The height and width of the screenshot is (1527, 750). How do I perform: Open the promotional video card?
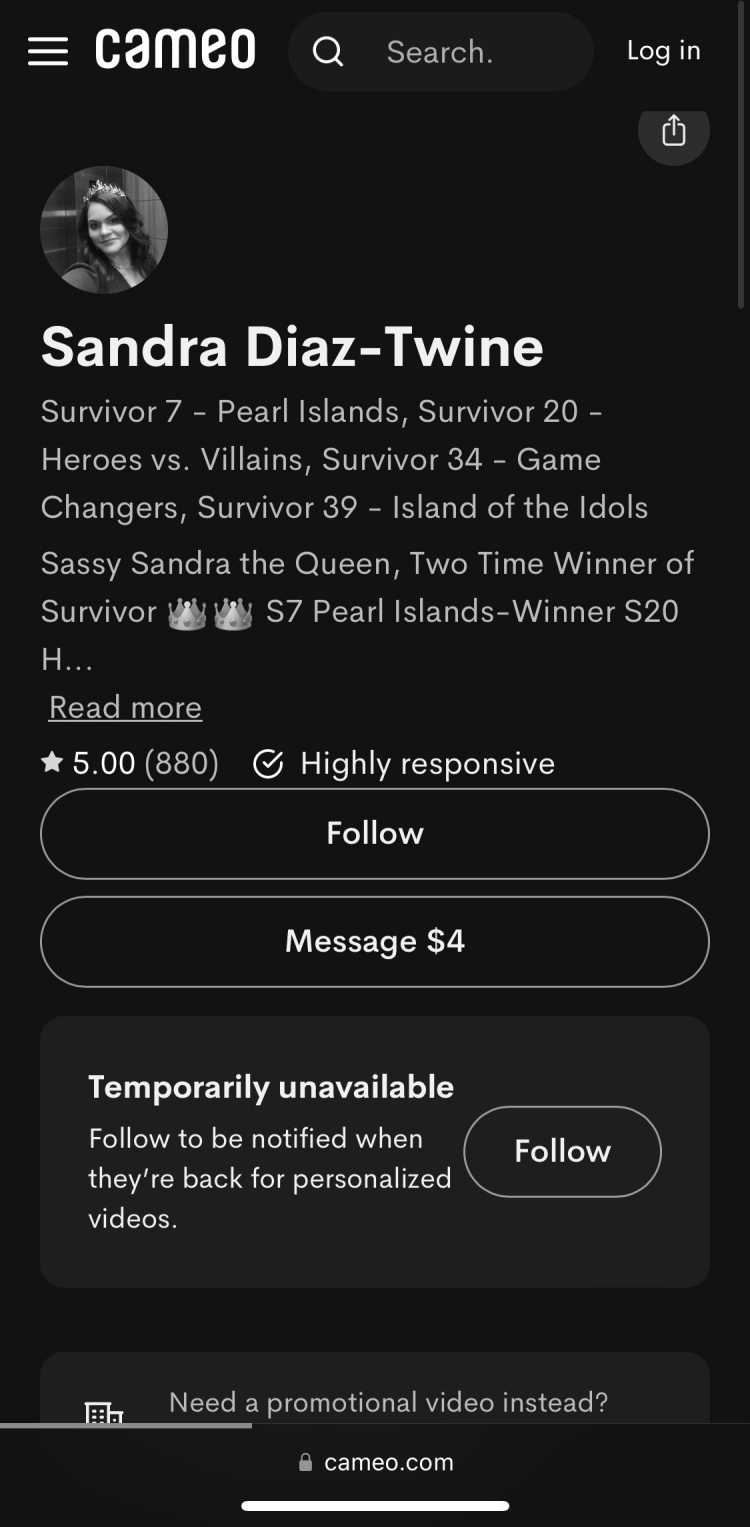click(x=375, y=1389)
